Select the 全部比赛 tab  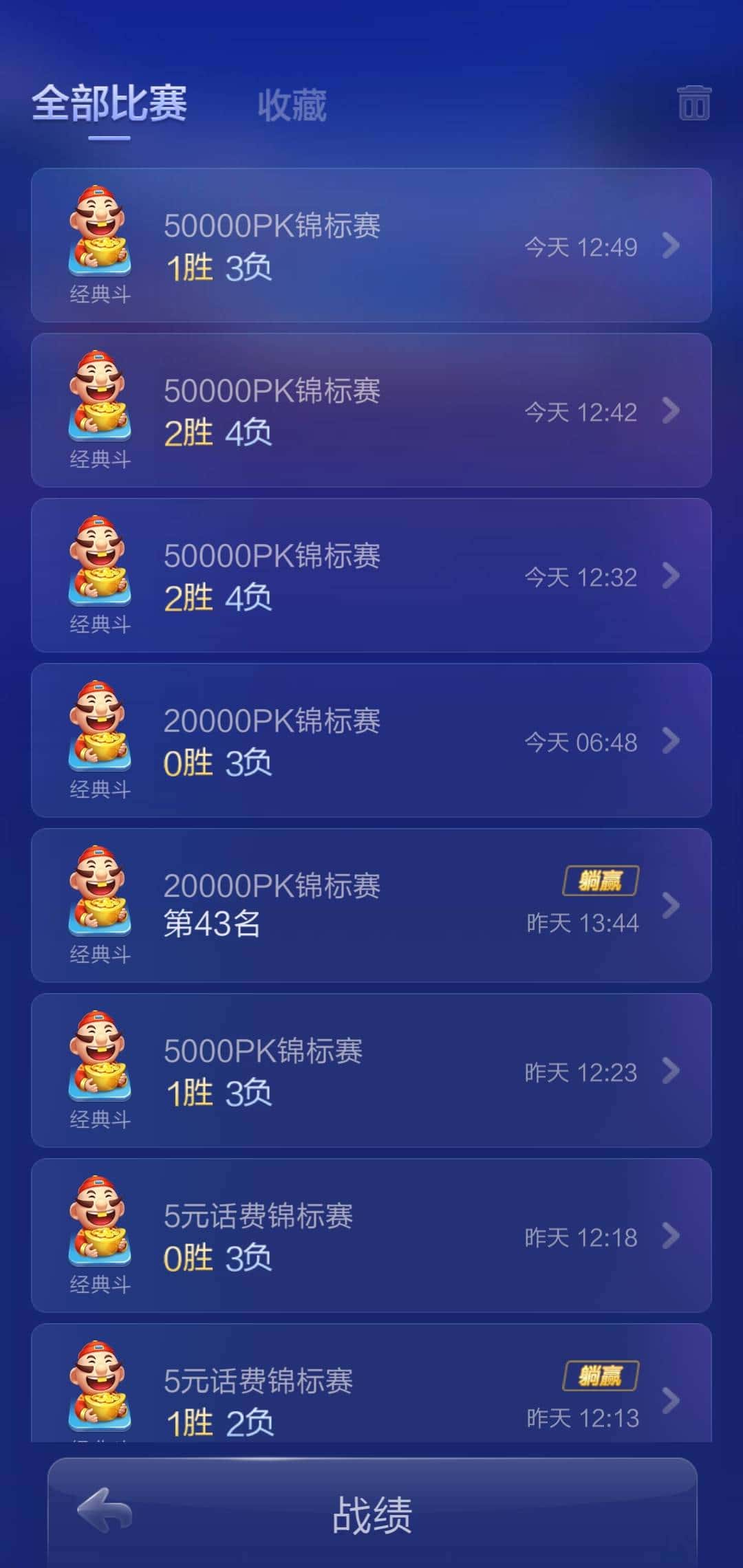110,105
